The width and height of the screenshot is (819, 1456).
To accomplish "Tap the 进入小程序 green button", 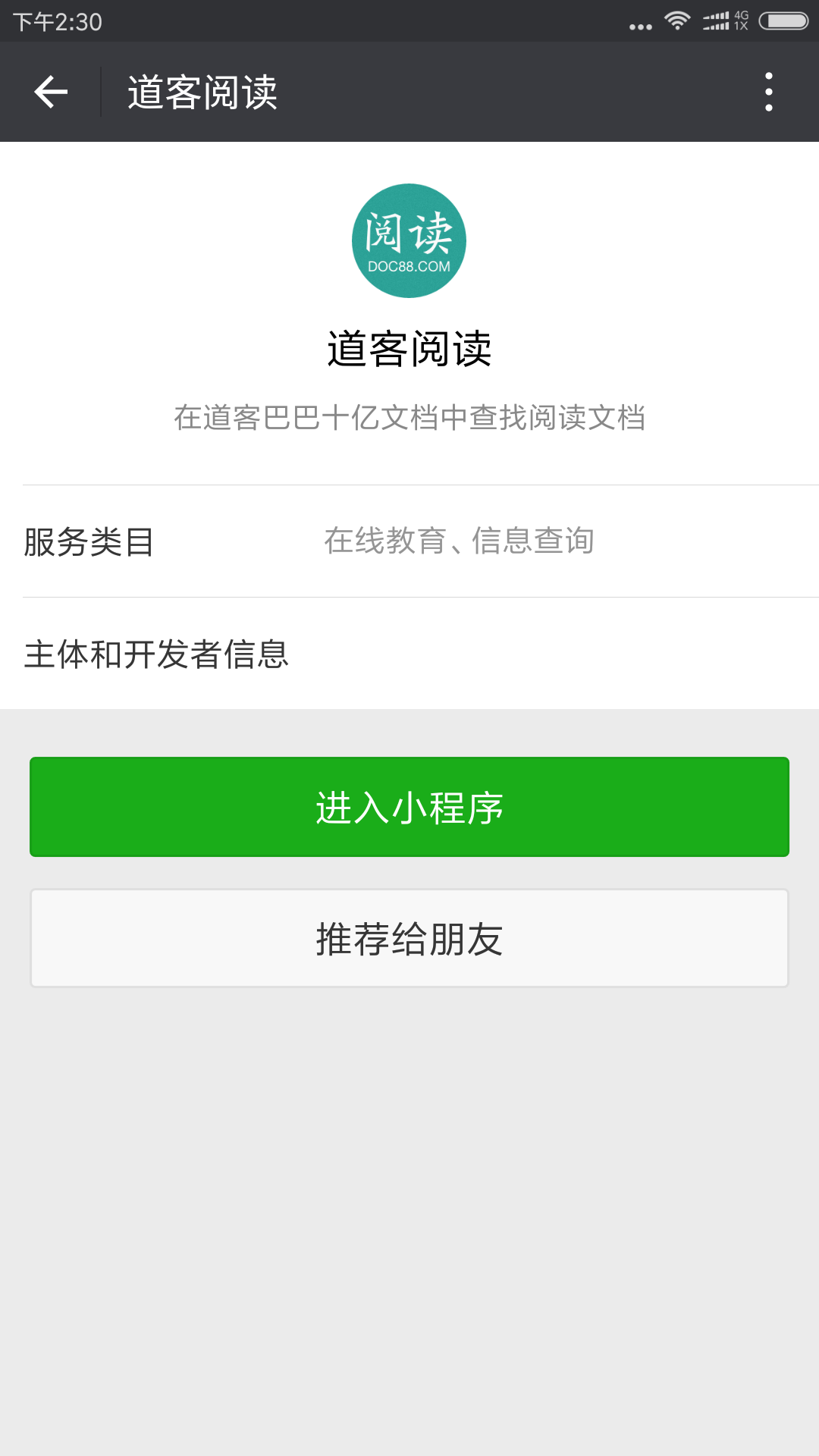I will click(409, 807).
